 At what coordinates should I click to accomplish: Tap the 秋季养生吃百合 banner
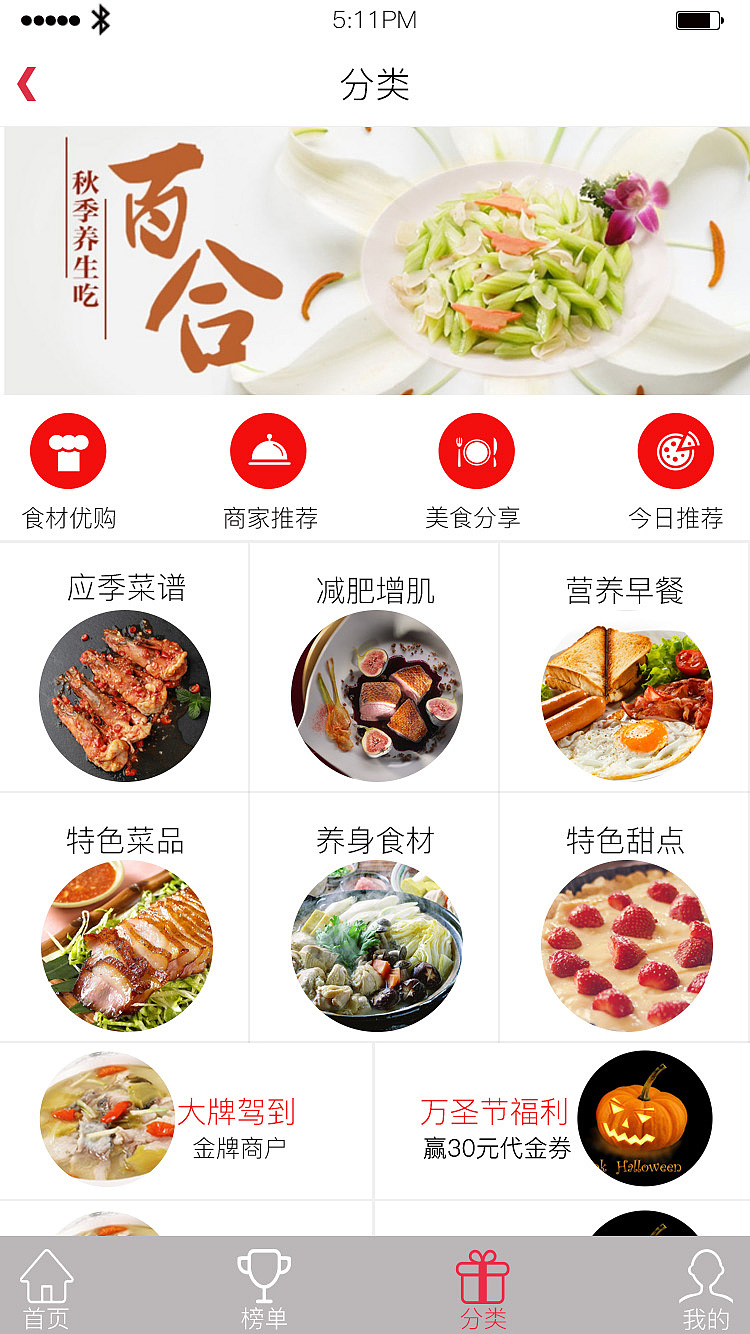(x=375, y=260)
